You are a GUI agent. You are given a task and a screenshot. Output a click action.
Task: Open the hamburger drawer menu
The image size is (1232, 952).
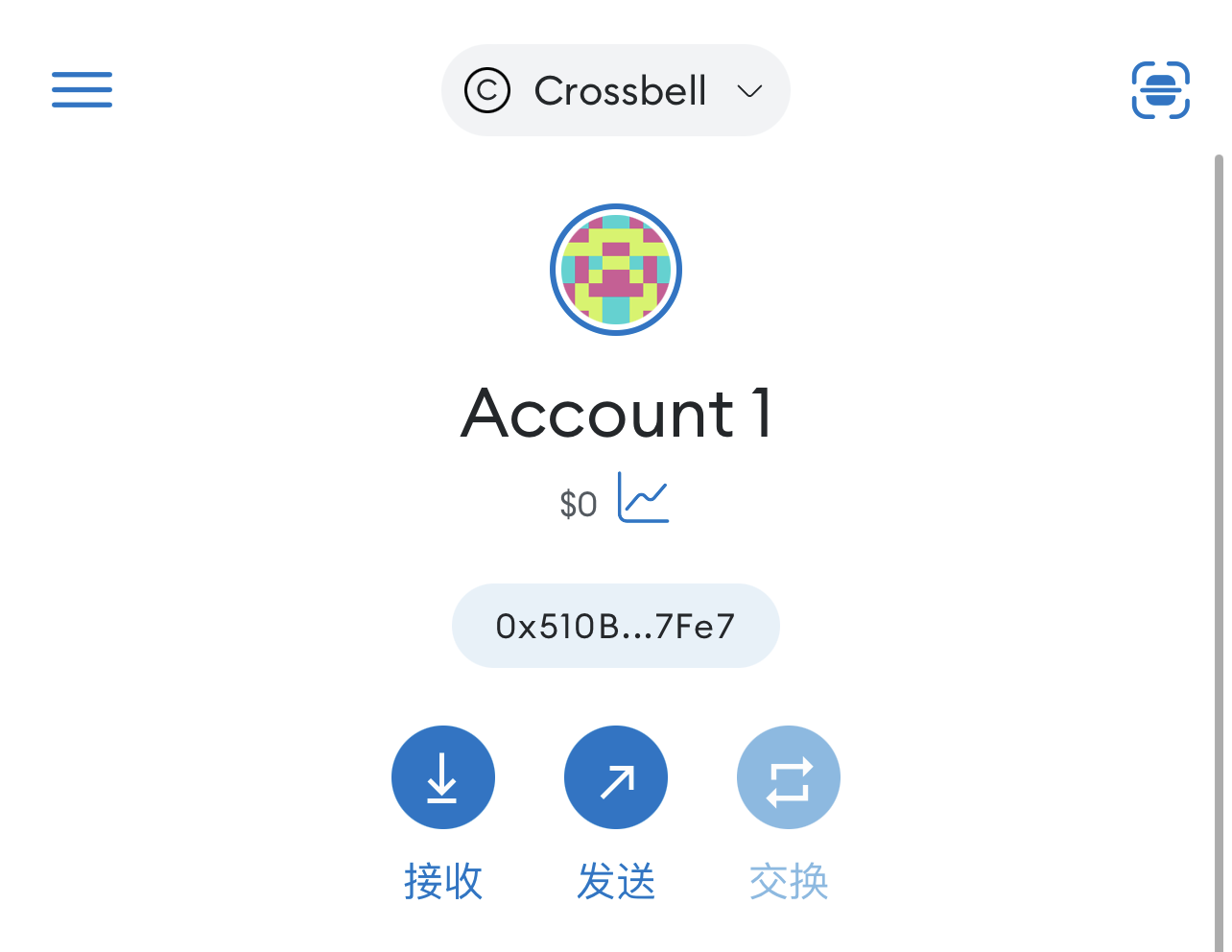[x=82, y=90]
